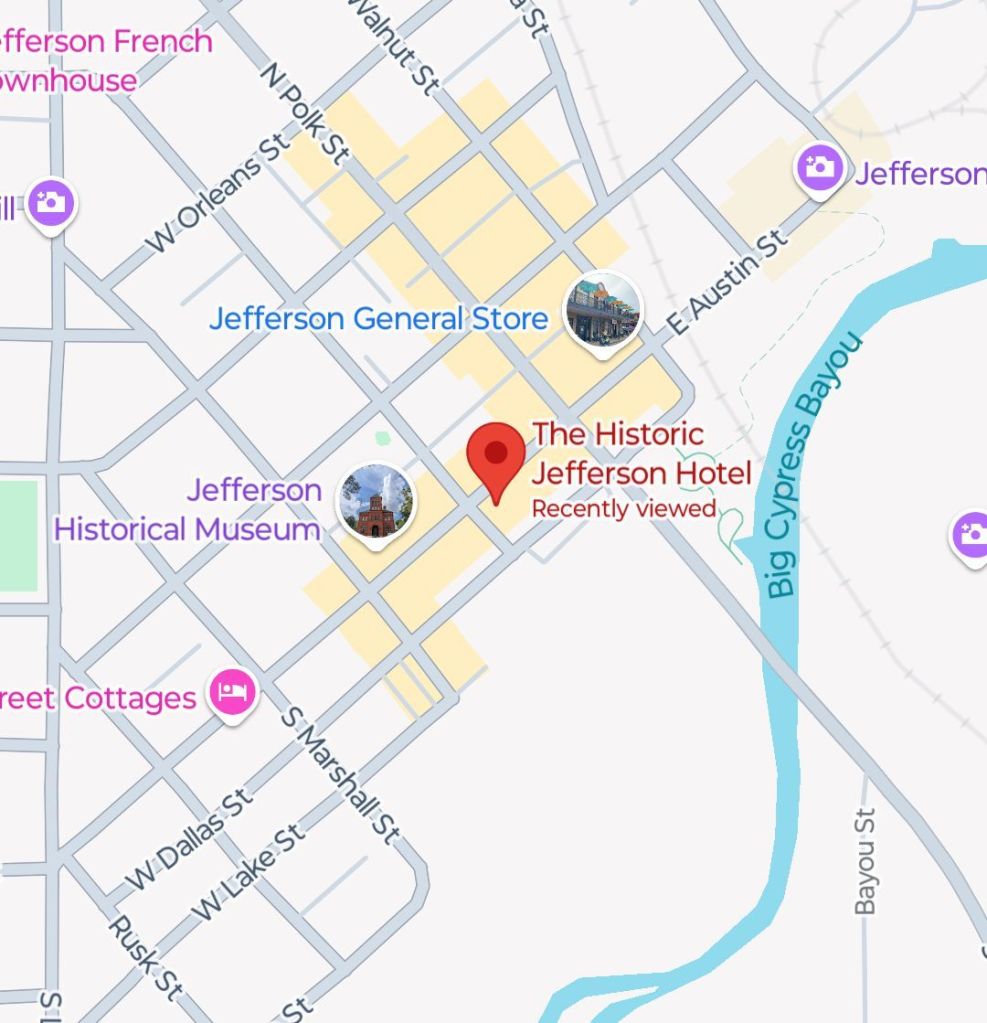Screen dimensions: 987x1023
Task: Tap The Historic Jefferson Hotel red pin
Action: point(496,458)
